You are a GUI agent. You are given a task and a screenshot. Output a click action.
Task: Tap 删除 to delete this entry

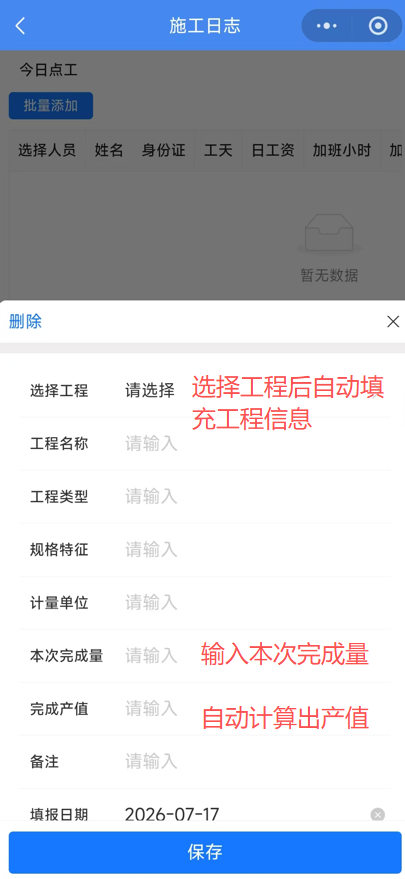[x=25, y=321]
